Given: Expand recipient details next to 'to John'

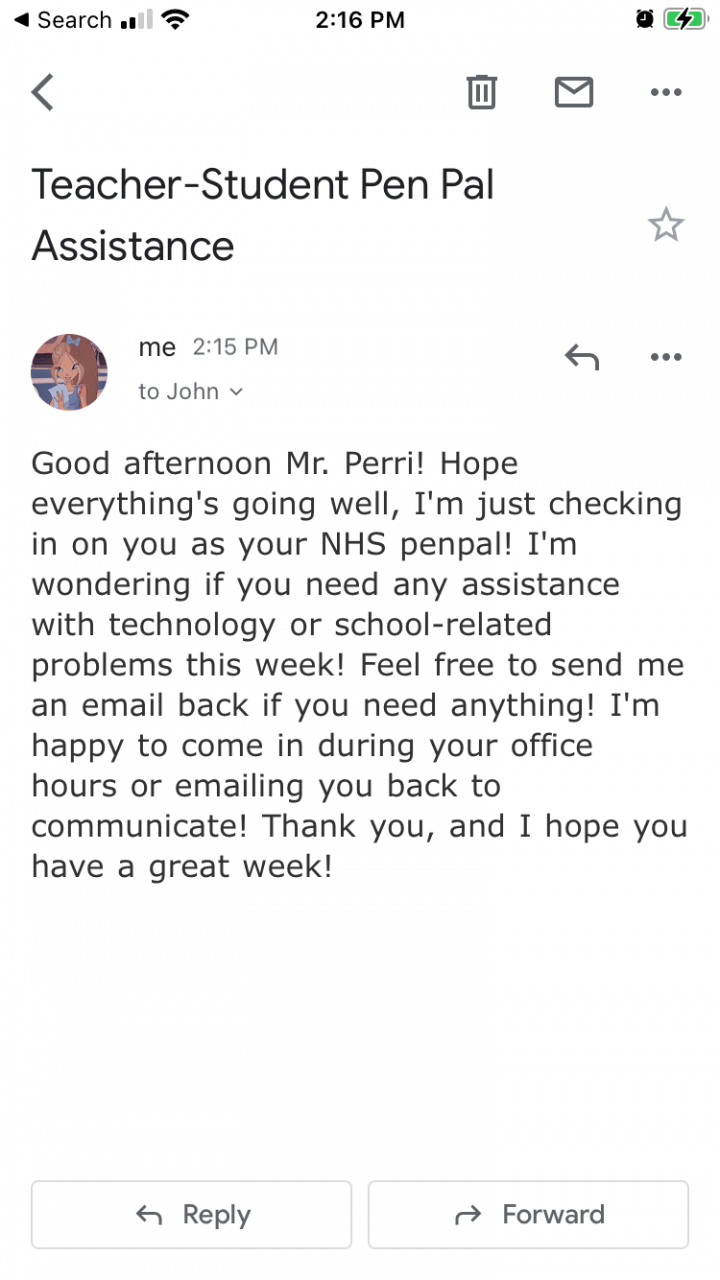Looking at the screenshot, I should tap(236, 392).
